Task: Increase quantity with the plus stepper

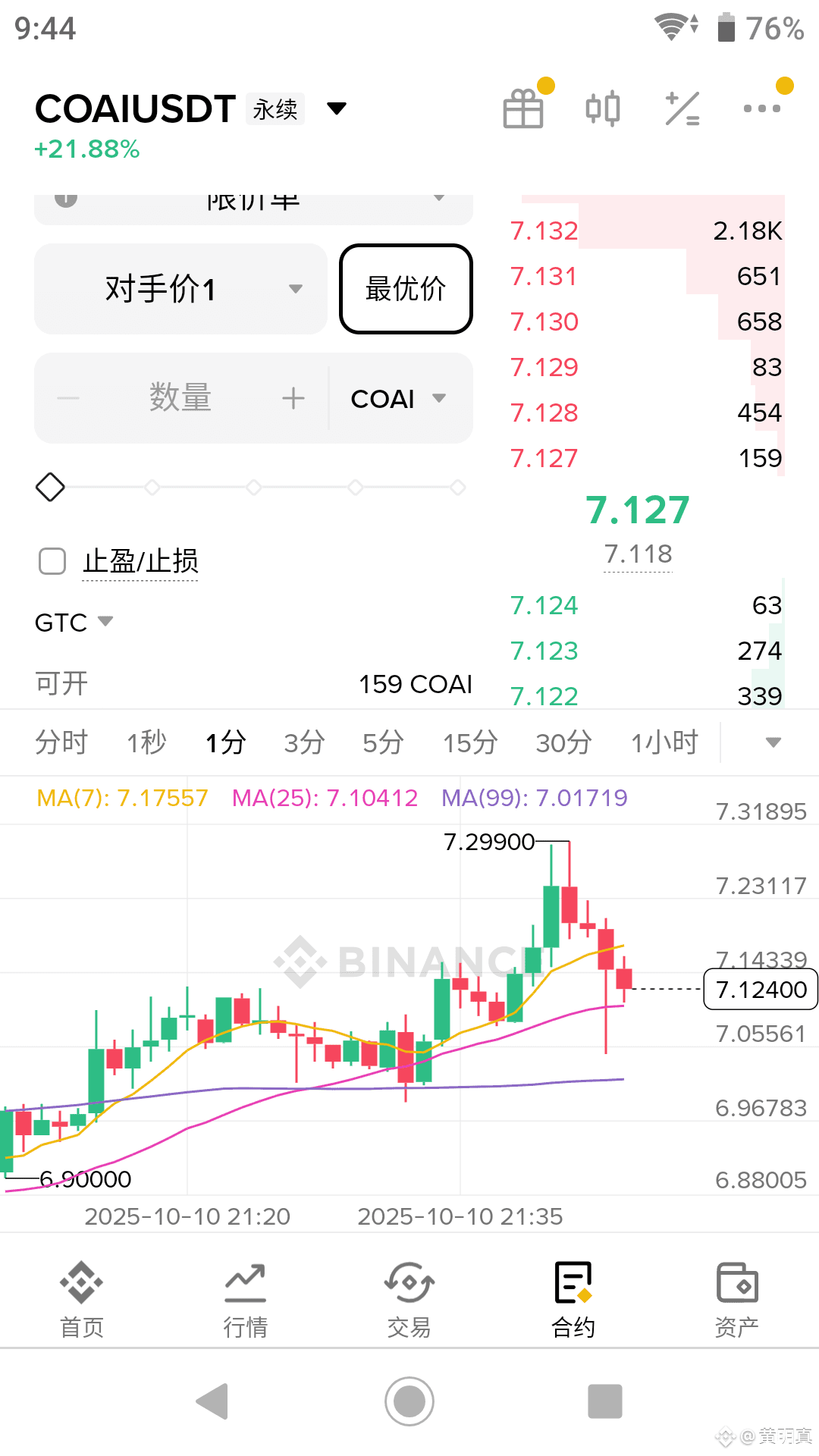Action: point(293,398)
